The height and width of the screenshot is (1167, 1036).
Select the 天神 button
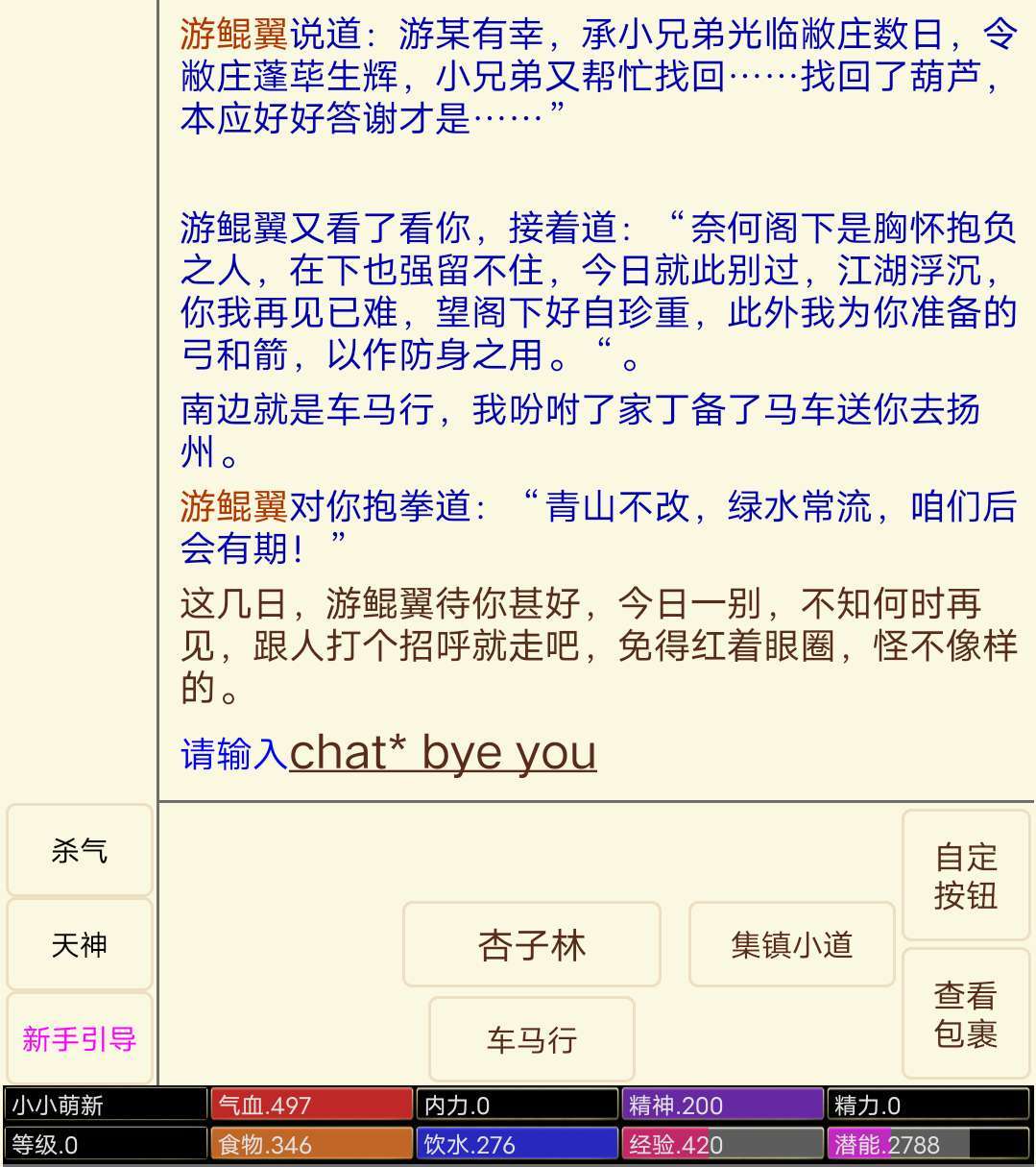[80, 944]
